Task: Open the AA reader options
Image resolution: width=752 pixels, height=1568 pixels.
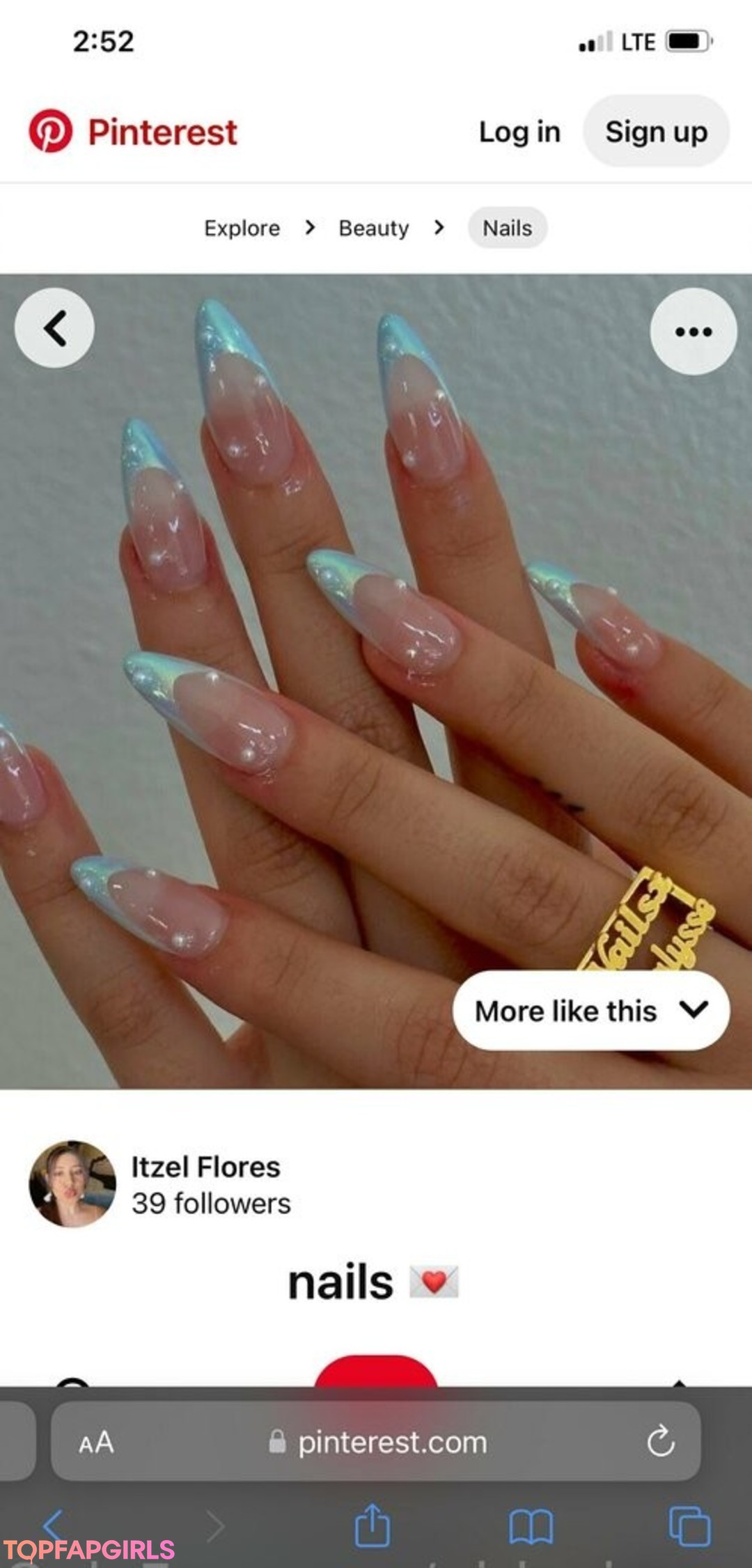Action: pos(96,1443)
